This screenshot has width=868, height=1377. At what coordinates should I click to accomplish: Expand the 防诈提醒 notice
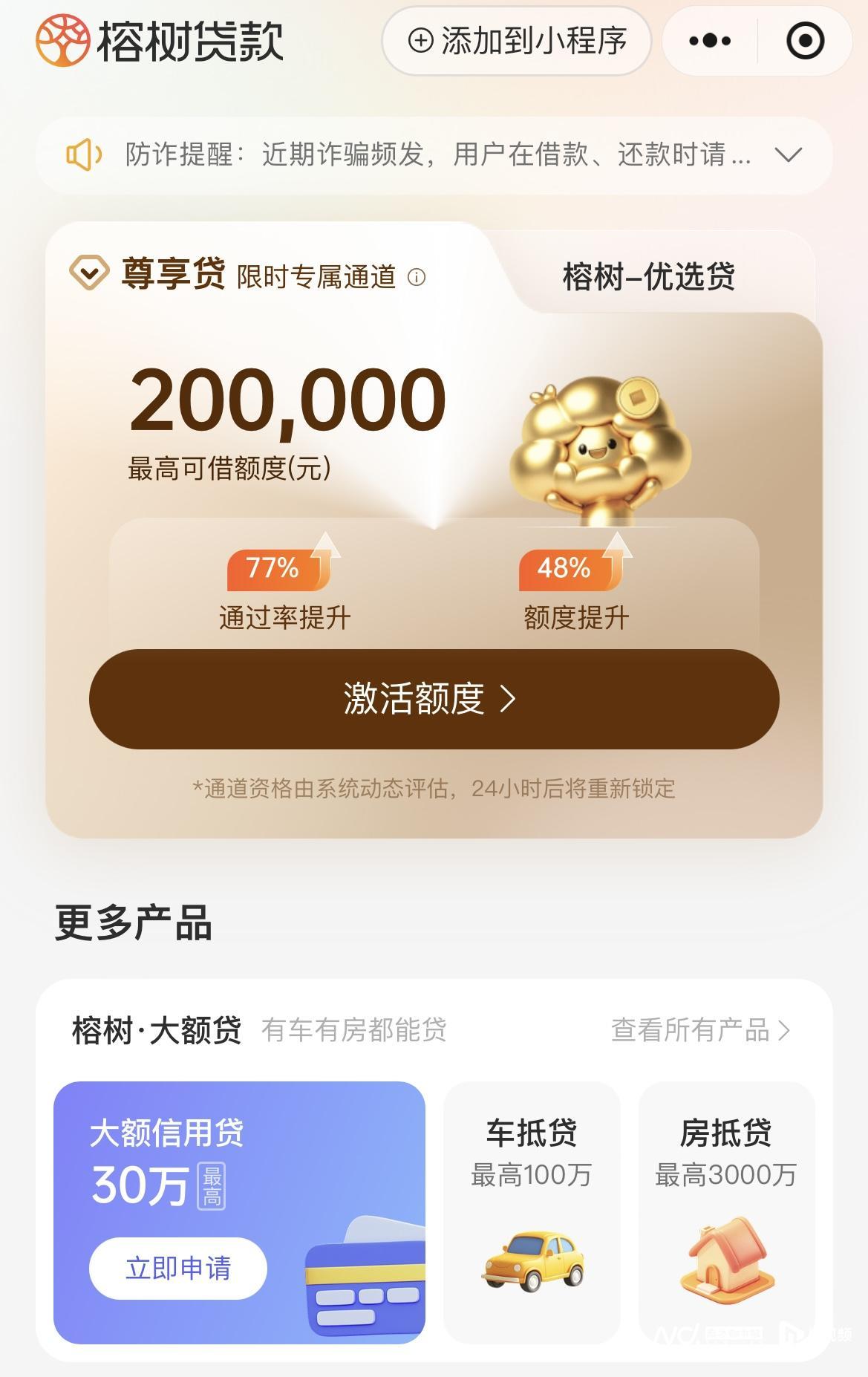click(788, 155)
